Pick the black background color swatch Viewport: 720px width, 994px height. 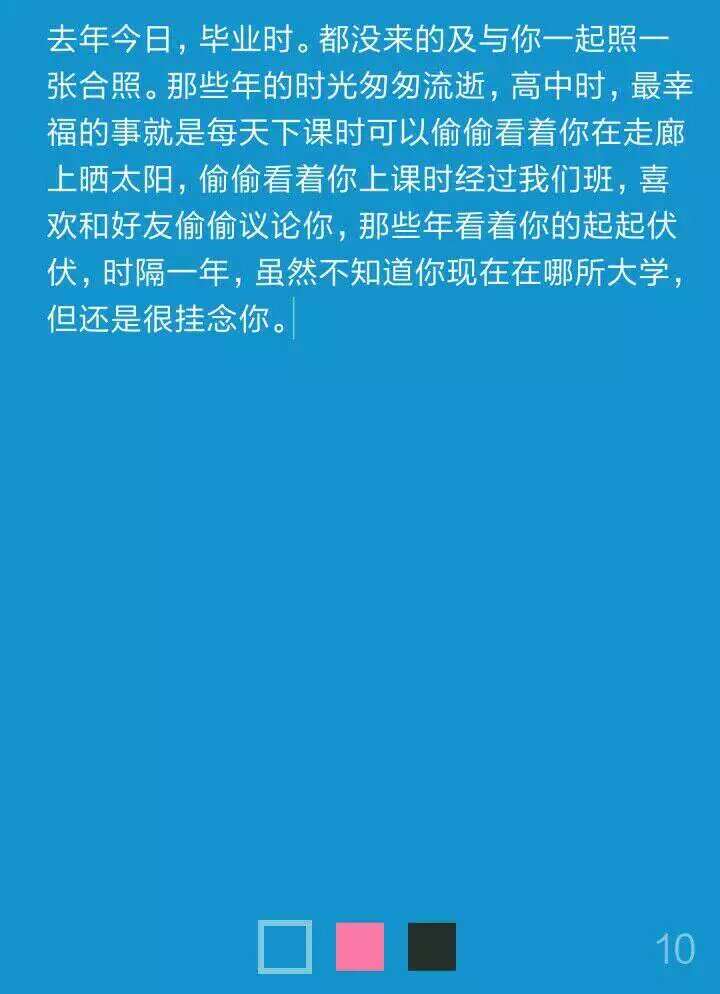click(432, 946)
